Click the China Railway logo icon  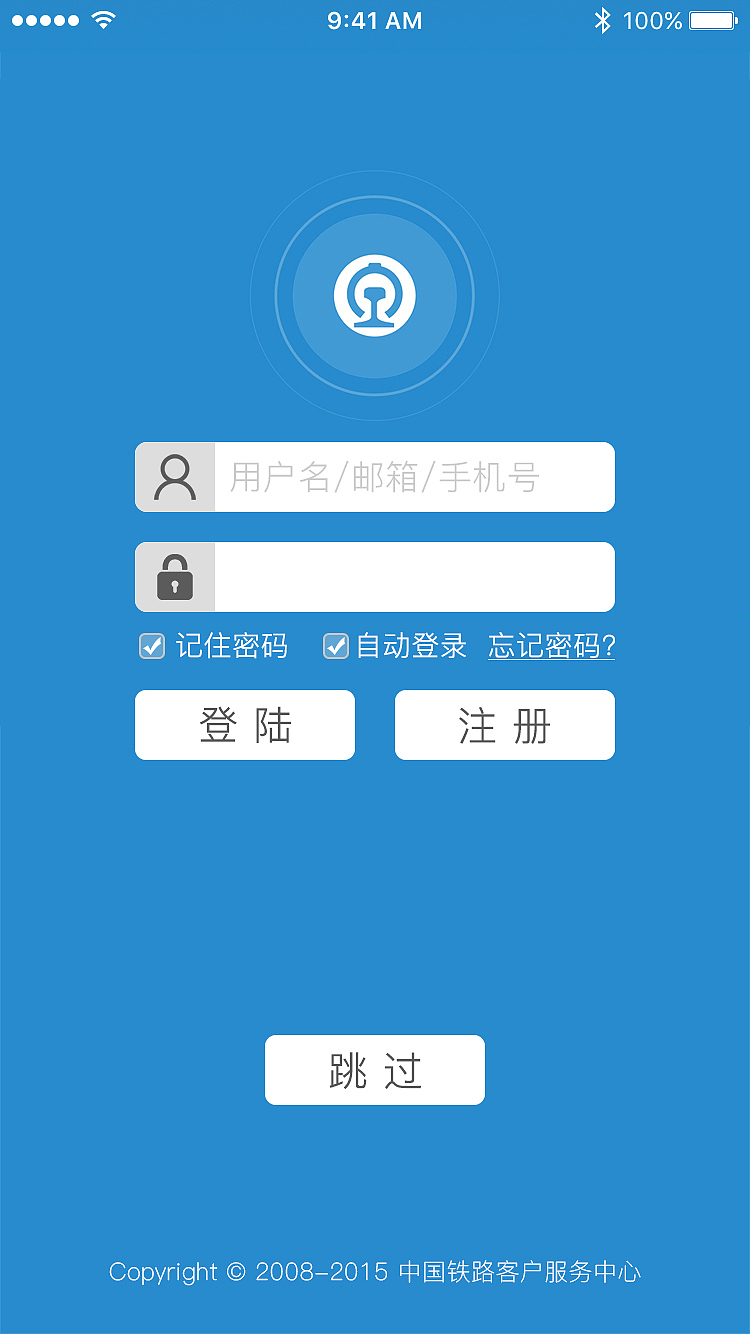(x=375, y=295)
